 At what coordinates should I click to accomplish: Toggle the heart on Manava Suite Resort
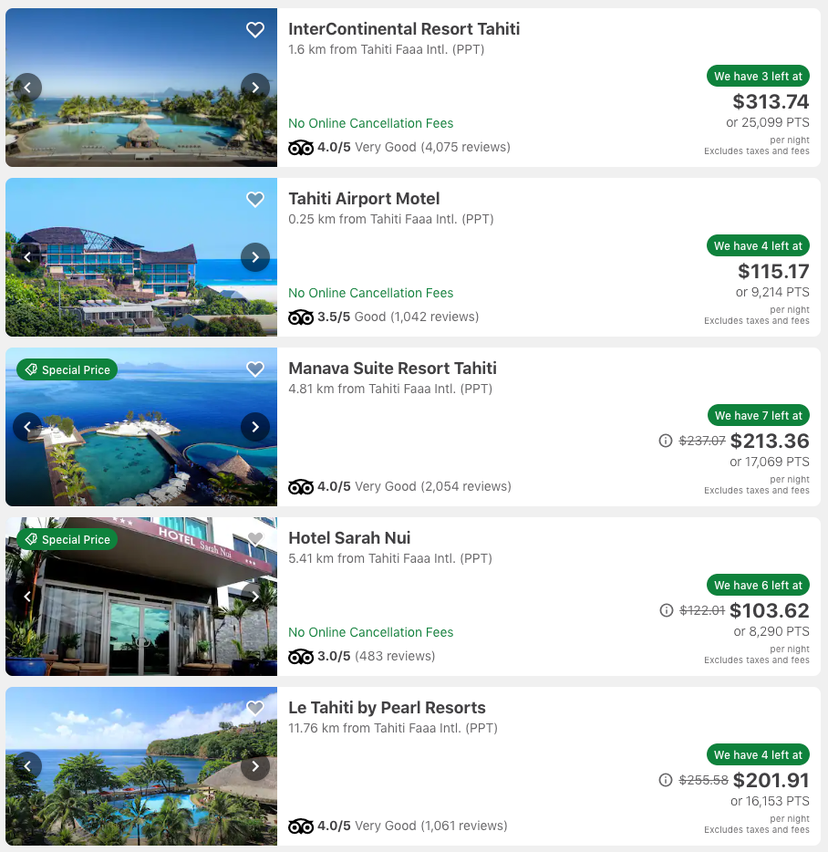[x=255, y=369]
